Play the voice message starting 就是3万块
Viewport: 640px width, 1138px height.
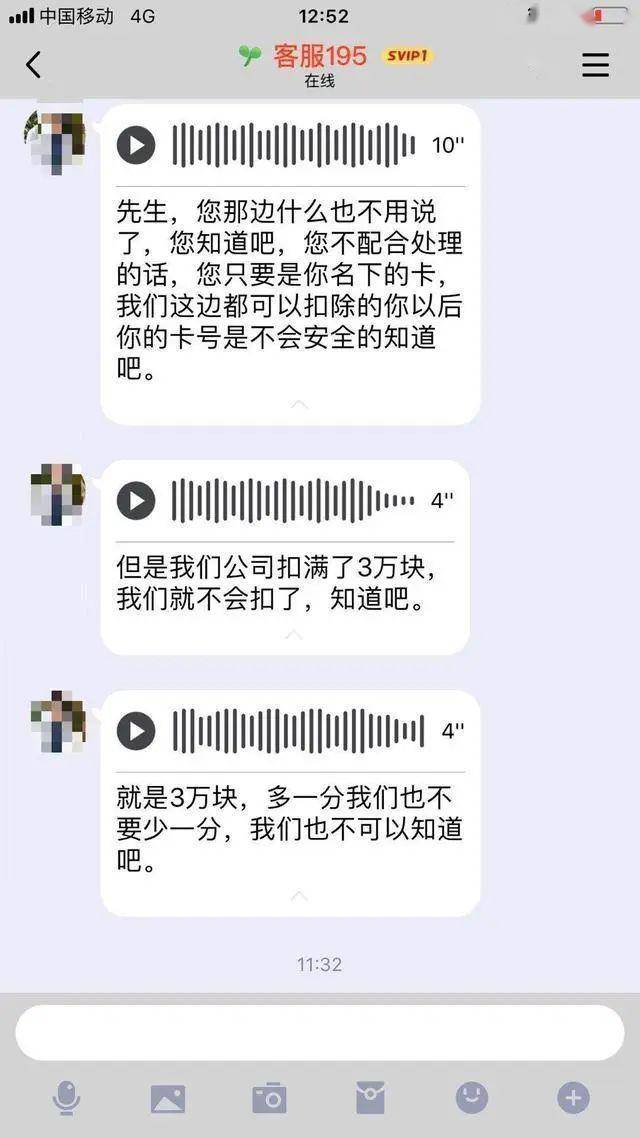coord(136,731)
